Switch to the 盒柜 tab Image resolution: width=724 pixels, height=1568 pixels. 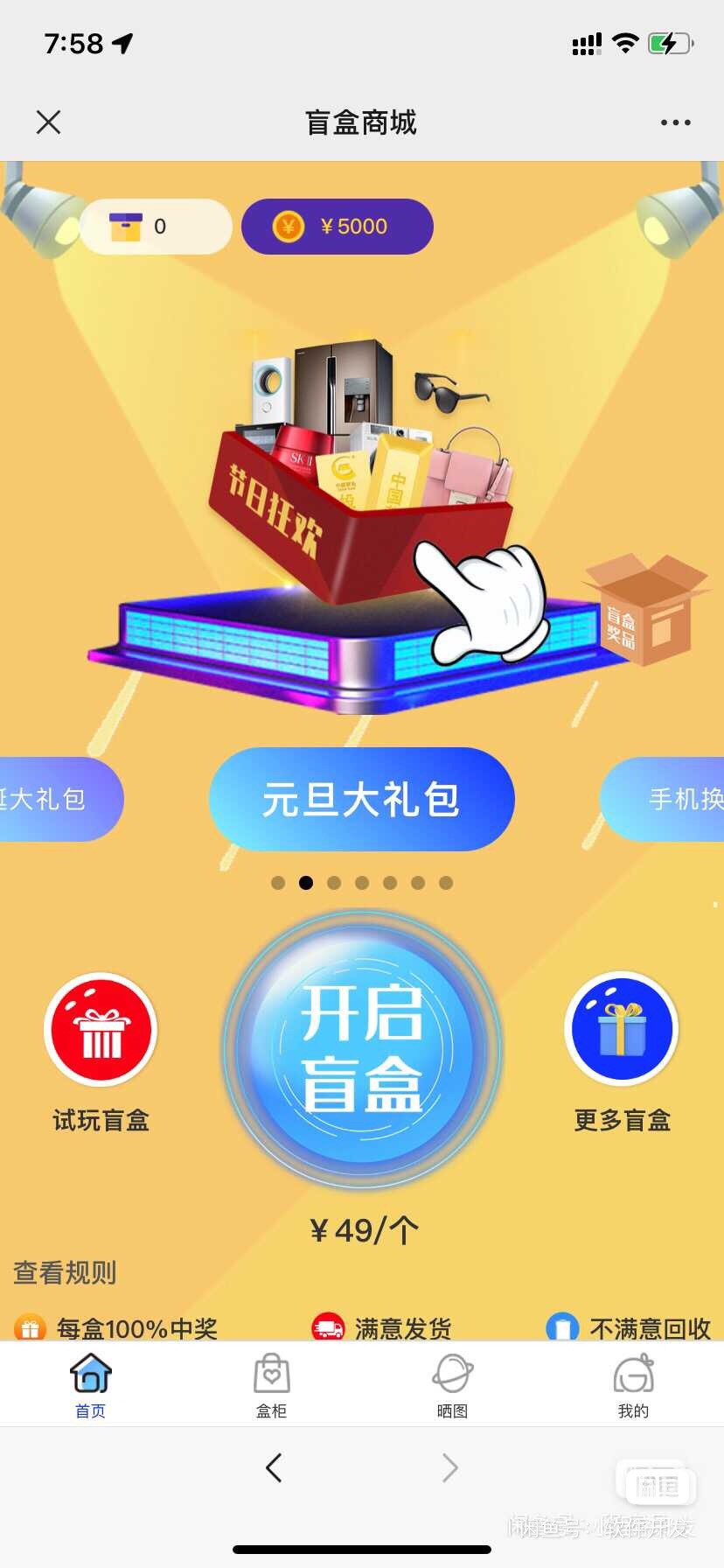tap(272, 1385)
